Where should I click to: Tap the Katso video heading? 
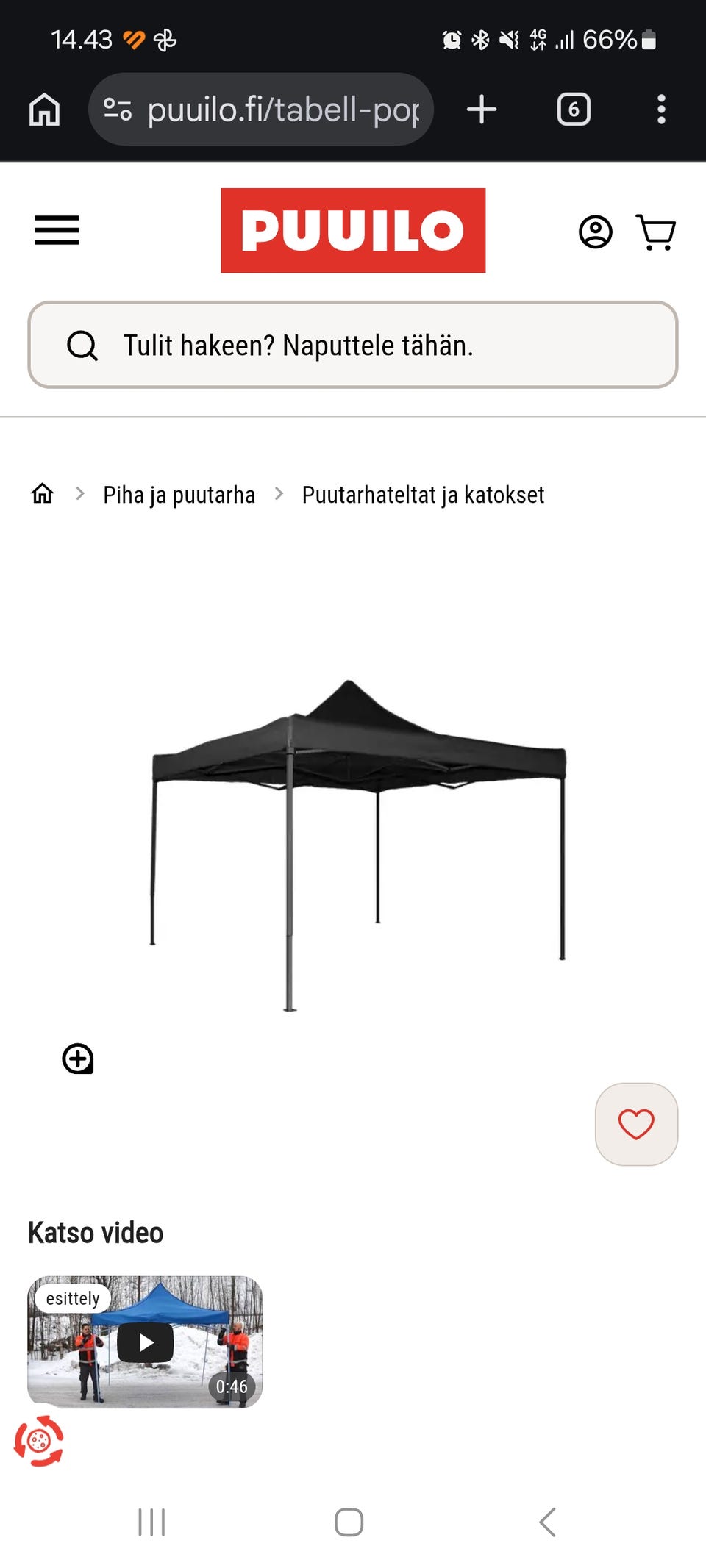coord(96,1233)
